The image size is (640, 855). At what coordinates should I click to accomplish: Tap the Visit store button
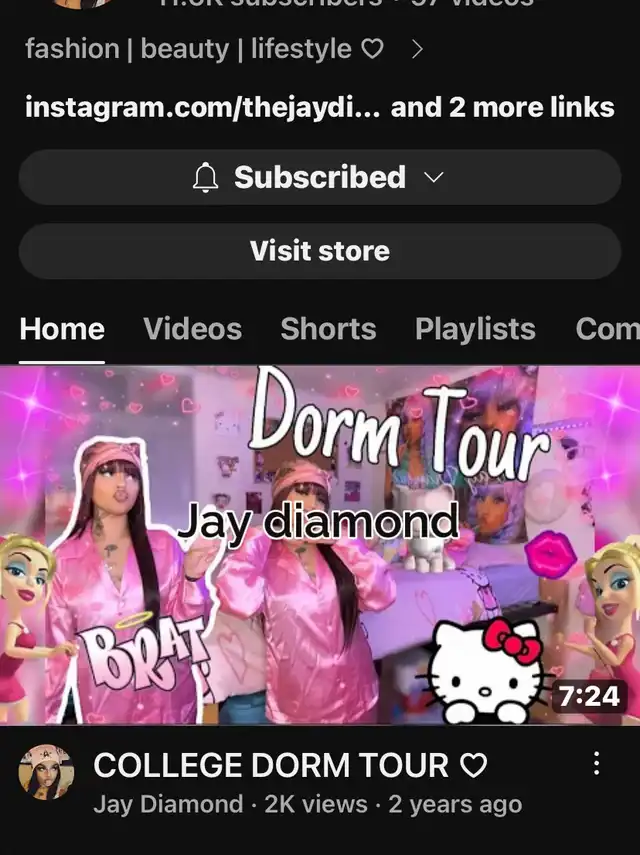[x=319, y=251]
